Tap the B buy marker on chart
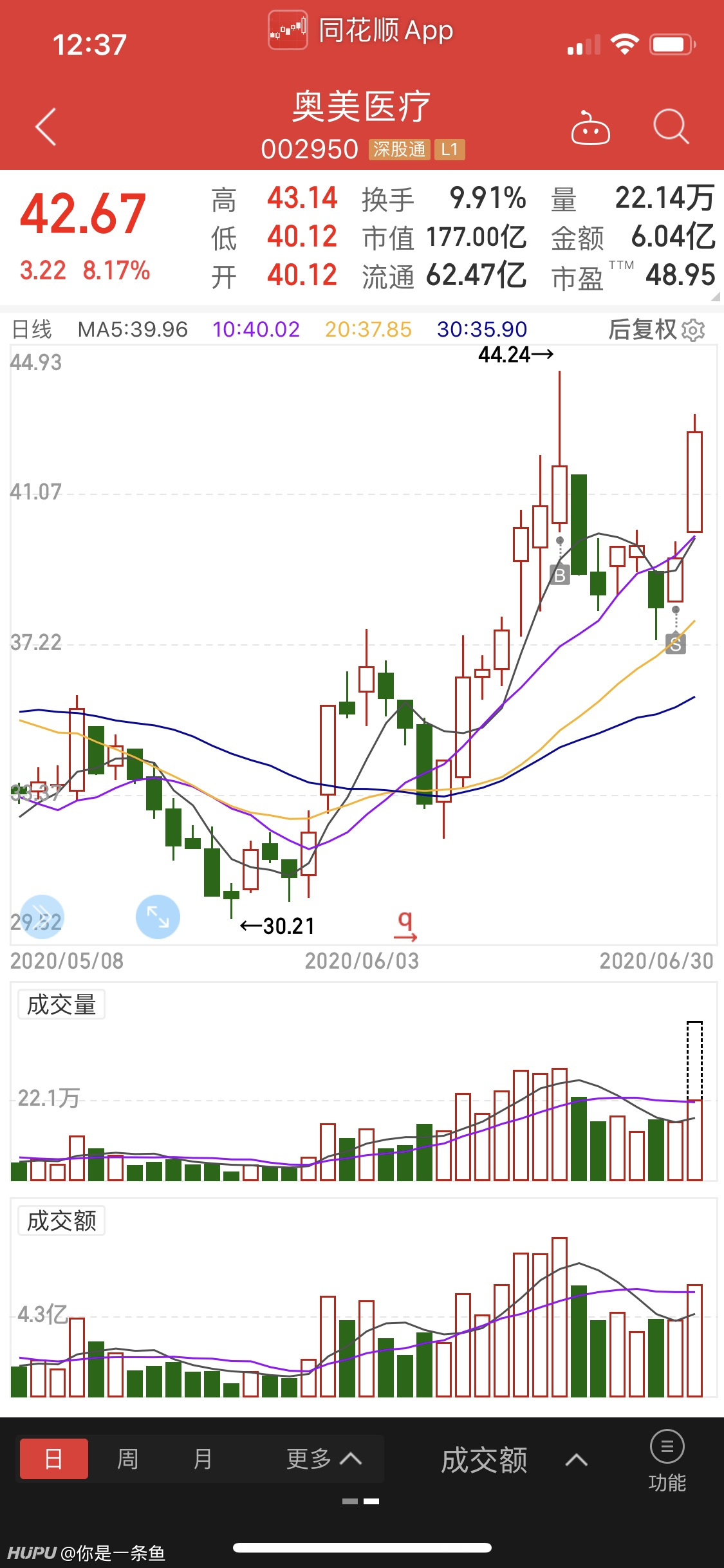 [560, 575]
